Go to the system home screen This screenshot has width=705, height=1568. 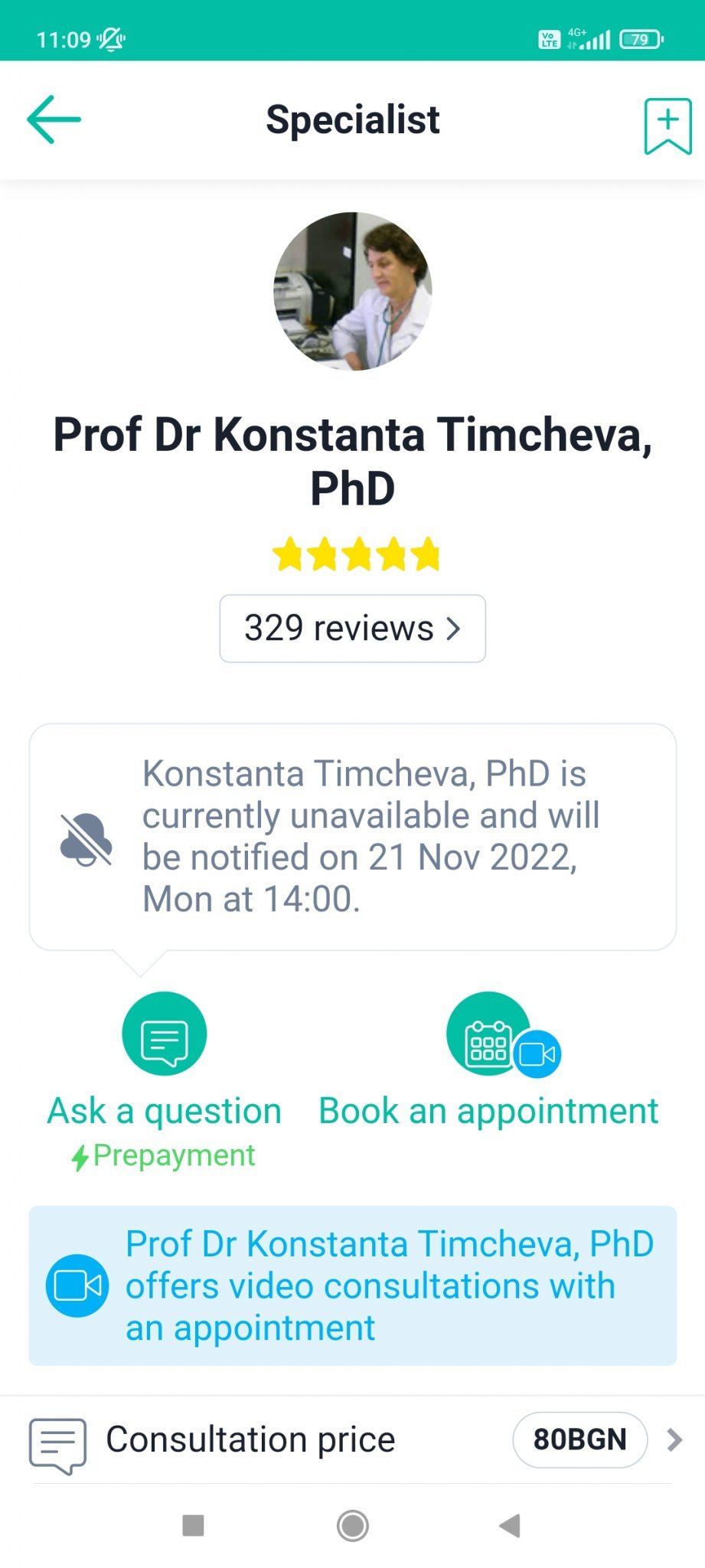pos(352,1526)
